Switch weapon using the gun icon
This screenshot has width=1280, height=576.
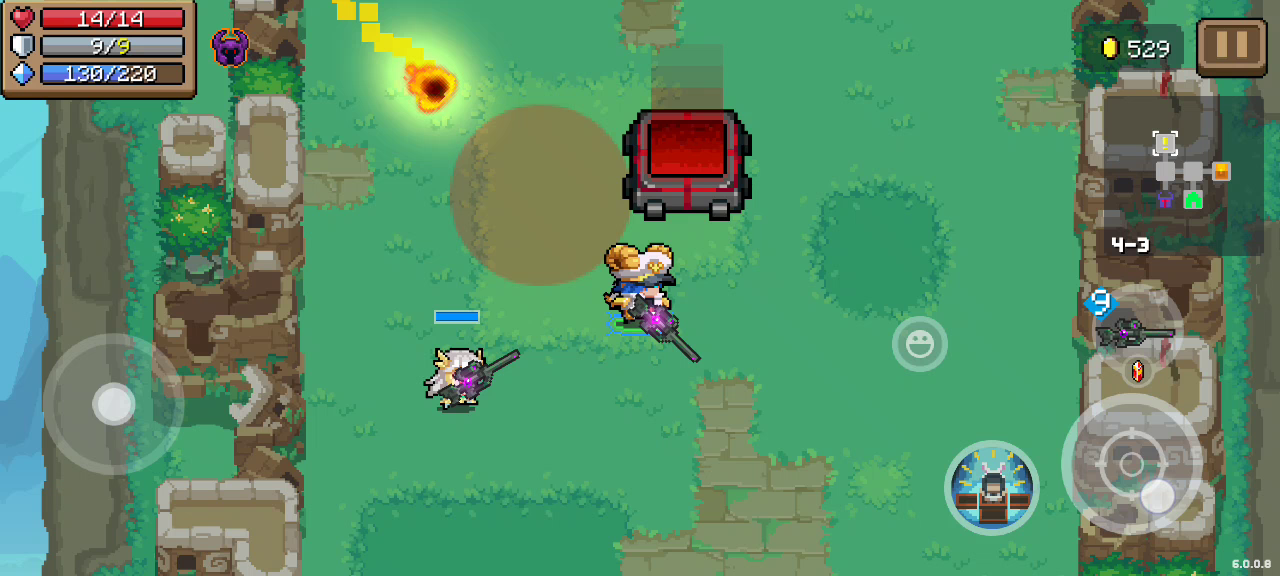[1135, 332]
